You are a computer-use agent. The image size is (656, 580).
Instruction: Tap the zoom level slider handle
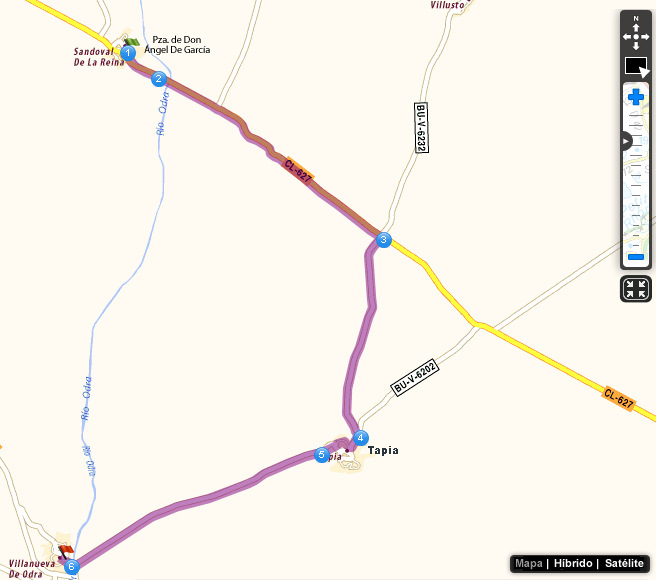tap(627, 142)
